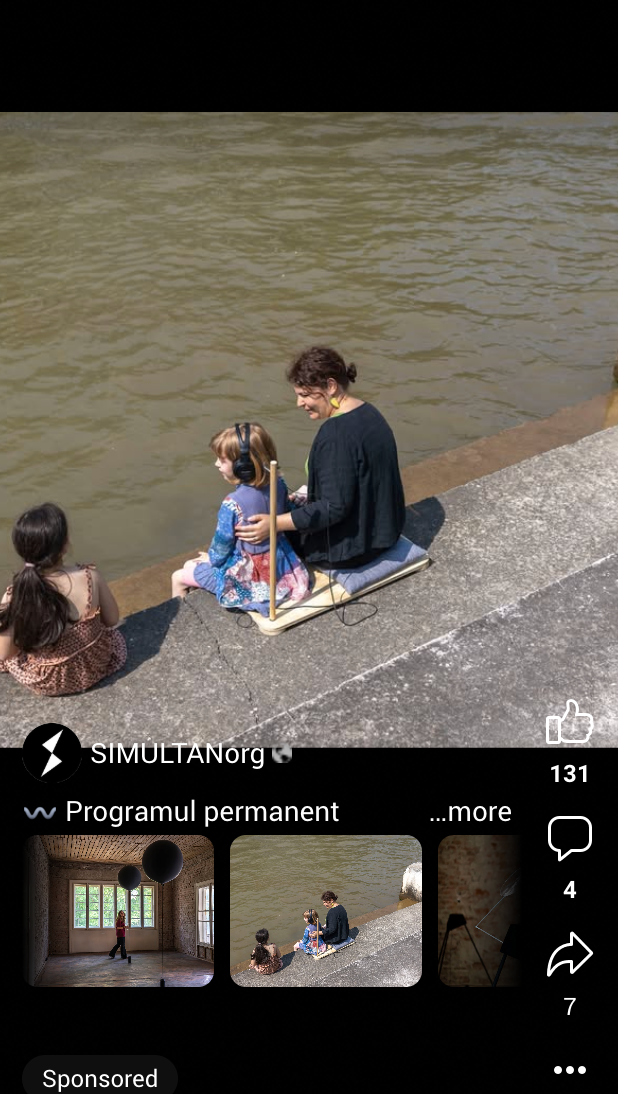The height and width of the screenshot is (1094, 618).
Task: Visit the SIMULTANorg page name
Action: click(177, 754)
